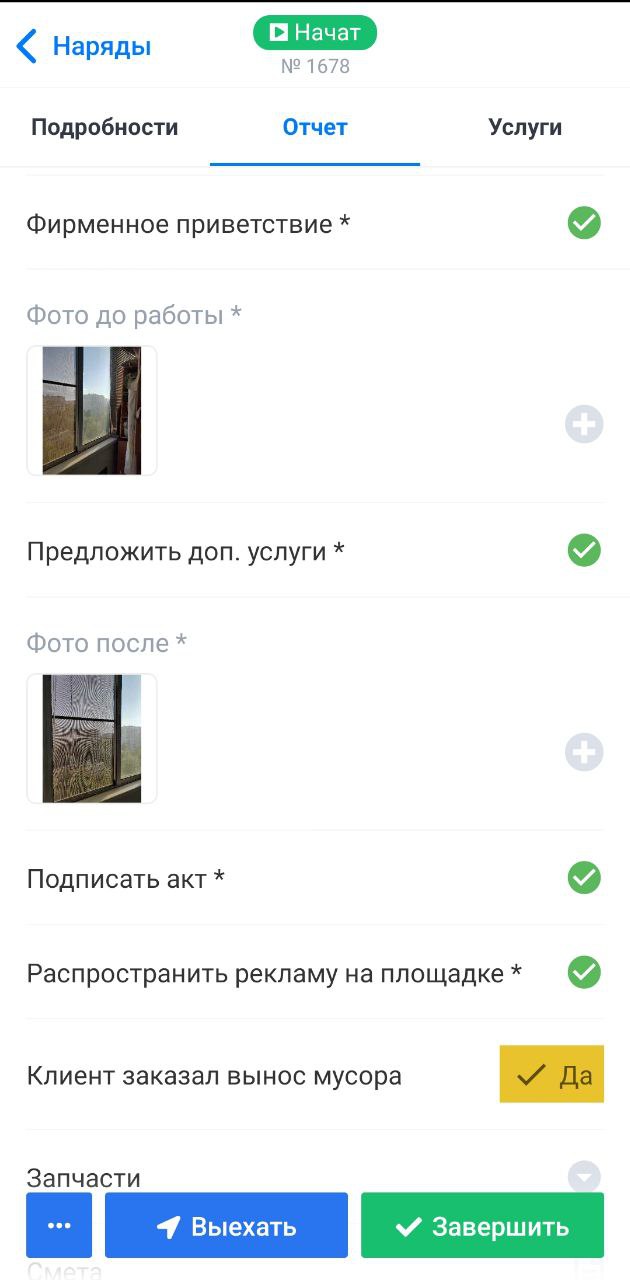Tap the Да button for вынос мусора
Image resolution: width=630 pixels, height=1280 pixels.
click(552, 1075)
